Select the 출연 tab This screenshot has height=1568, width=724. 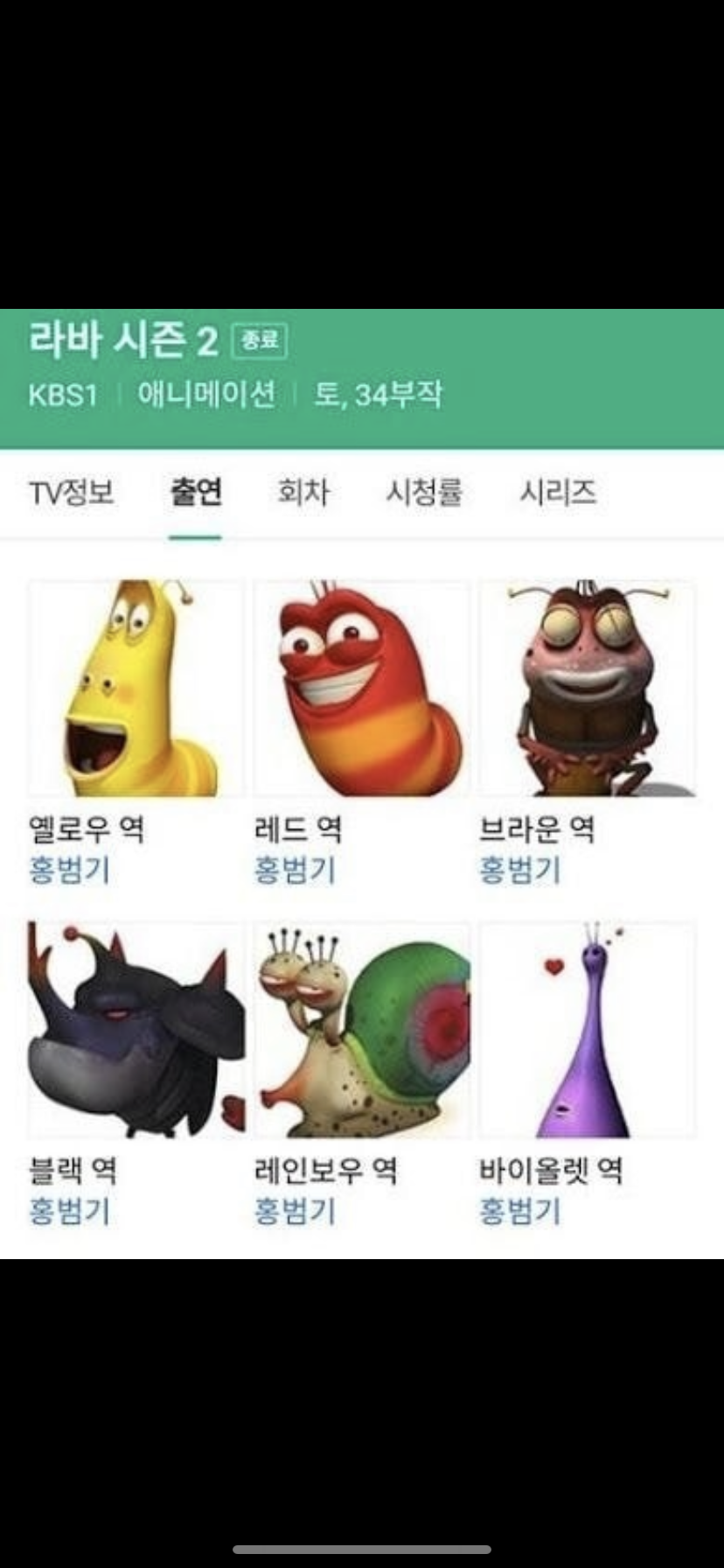pyautogui.click(x=195, y=493)
